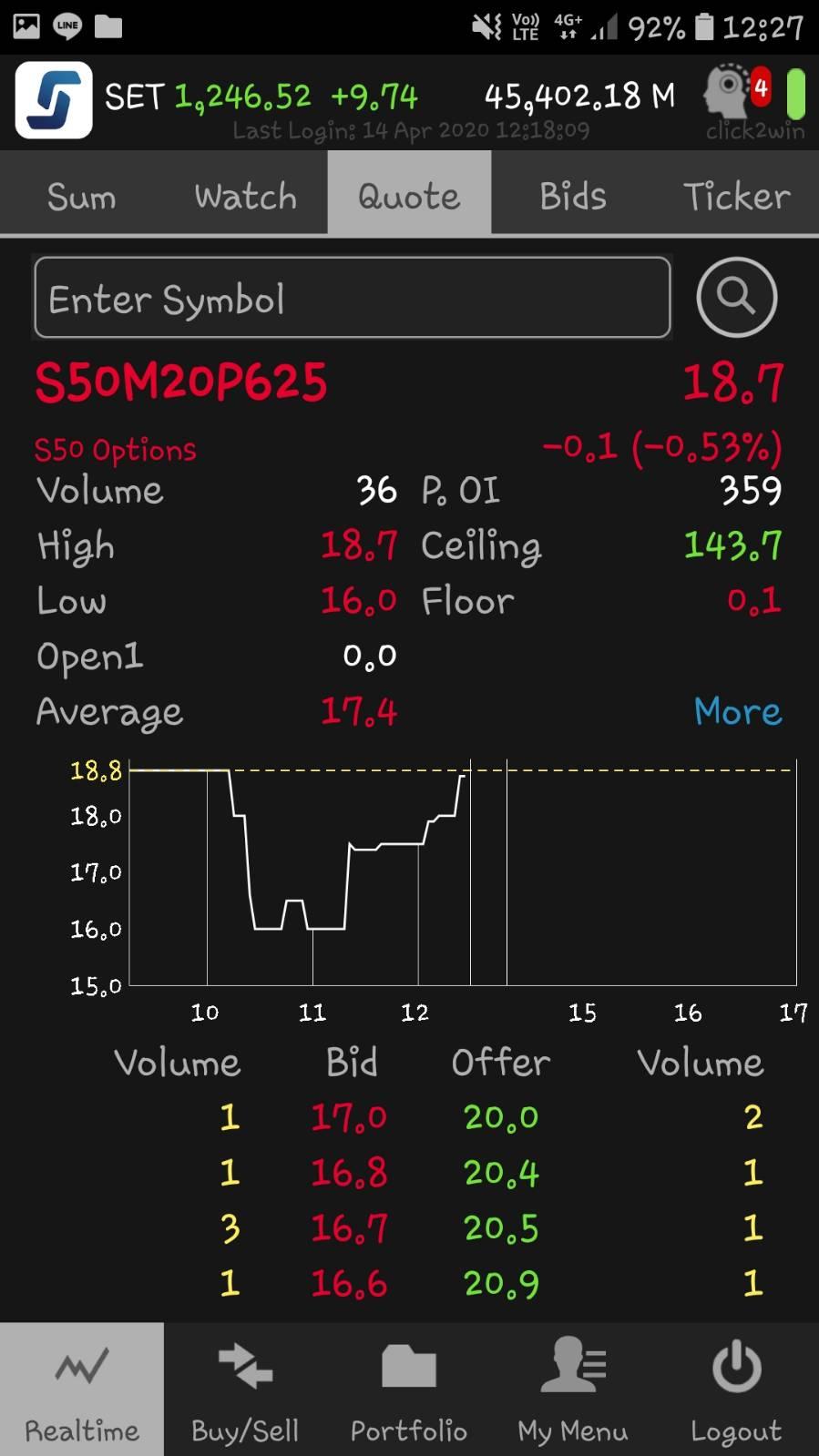The height and width of the screenshot is (1456, 819).
Task: Tap the Enter Symbol field
Action: tap(352, 299)
